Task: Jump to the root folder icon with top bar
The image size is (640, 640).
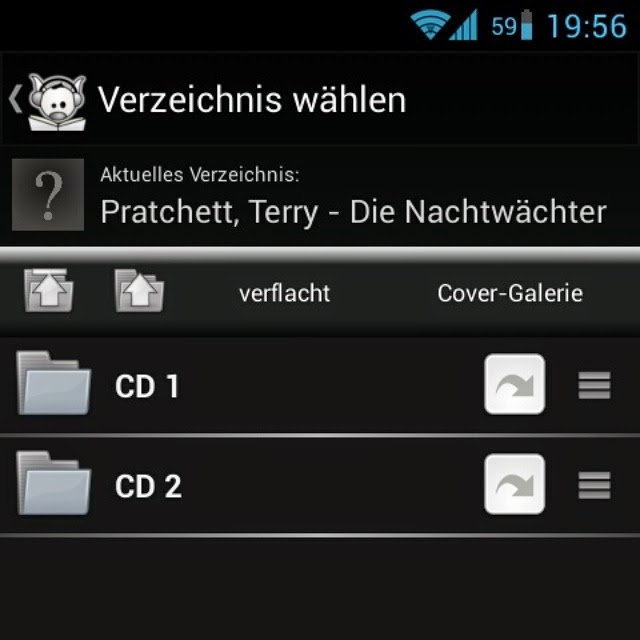Action: pyautogui.click(x=48, y=293)
